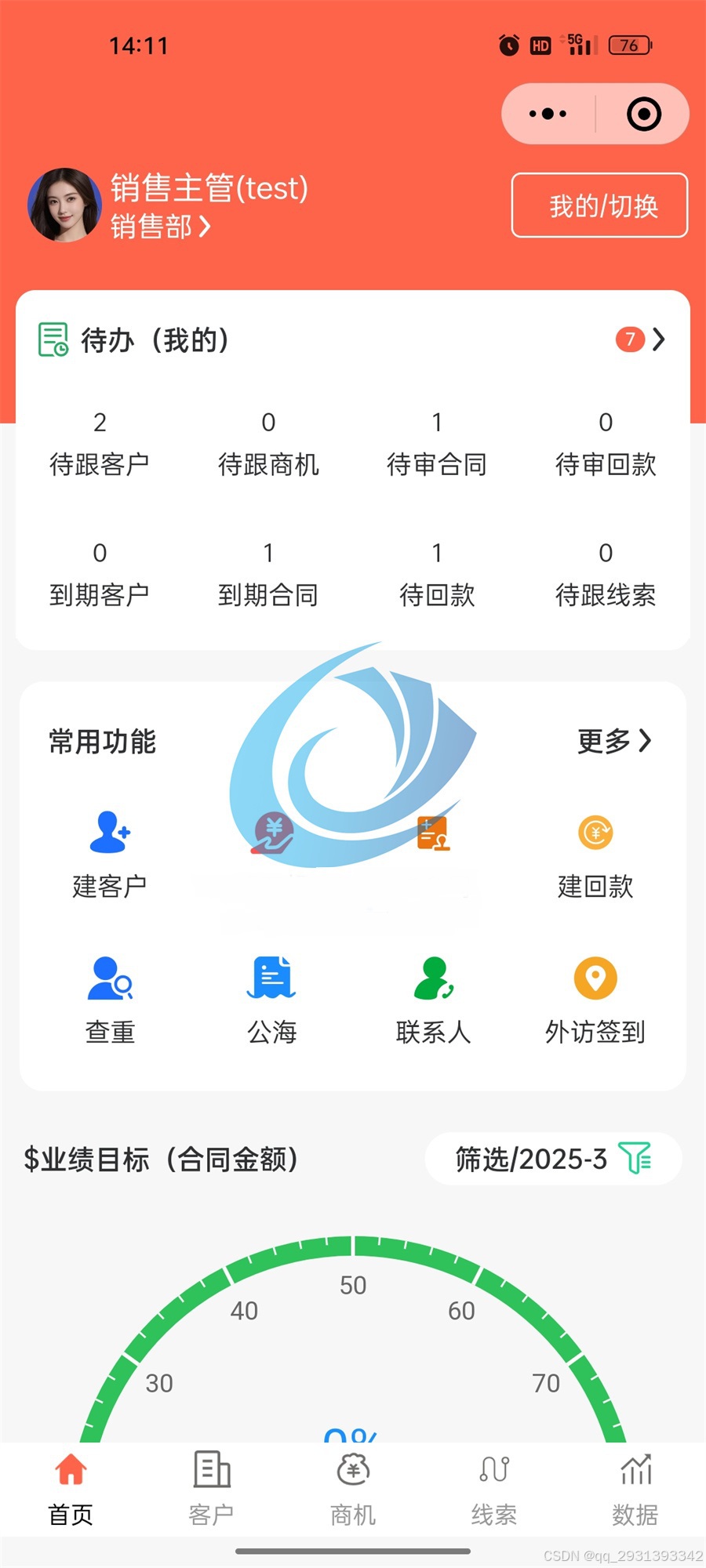The height and width of the screenshot is (1568, 706).
Task: Click the 待办 to-do list icon
Action: 52,339
